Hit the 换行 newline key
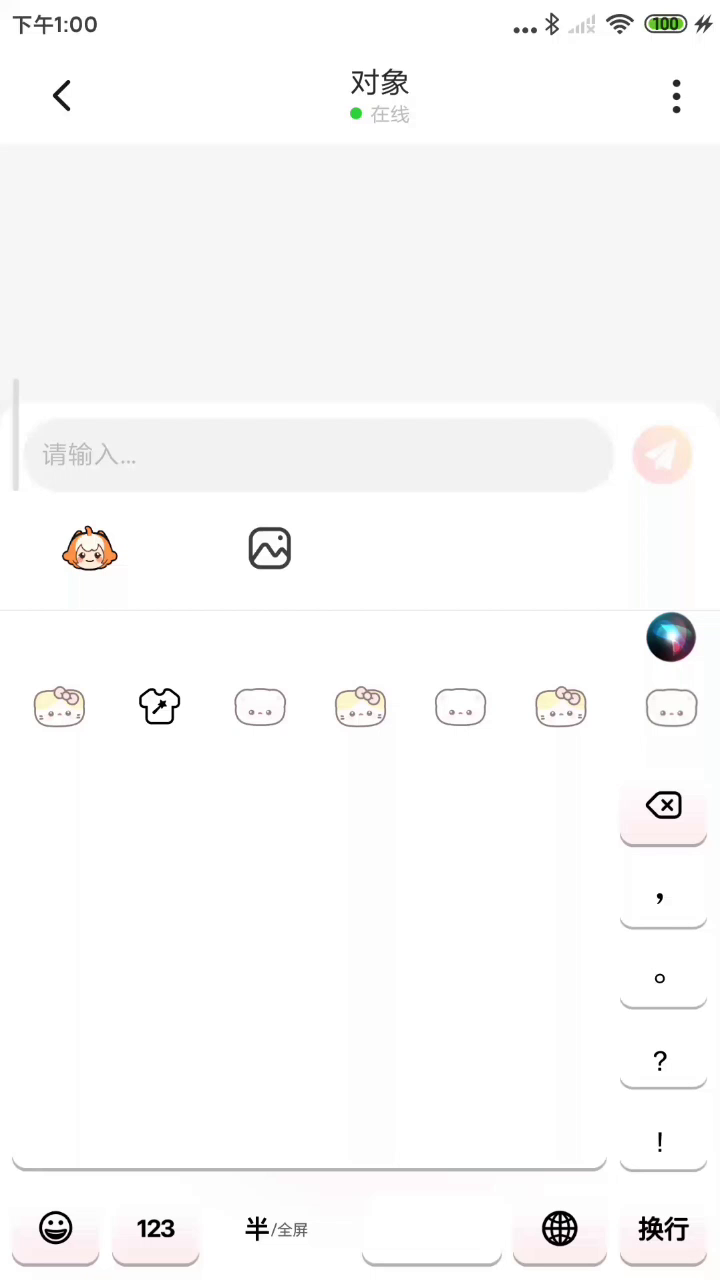This screenshot has height=1280, width=720. [663, 1228]
